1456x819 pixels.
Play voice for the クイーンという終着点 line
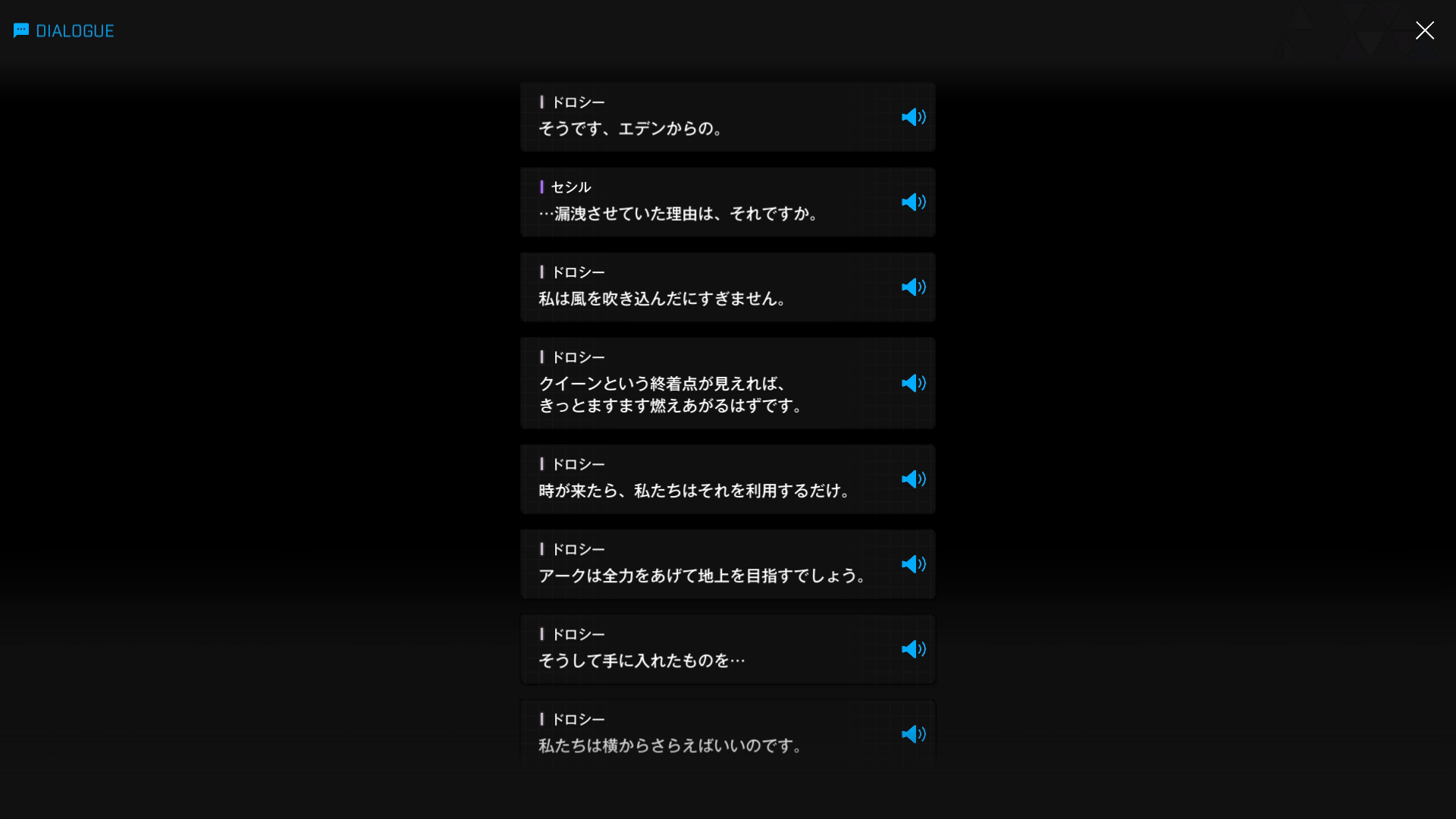[913, 383]
